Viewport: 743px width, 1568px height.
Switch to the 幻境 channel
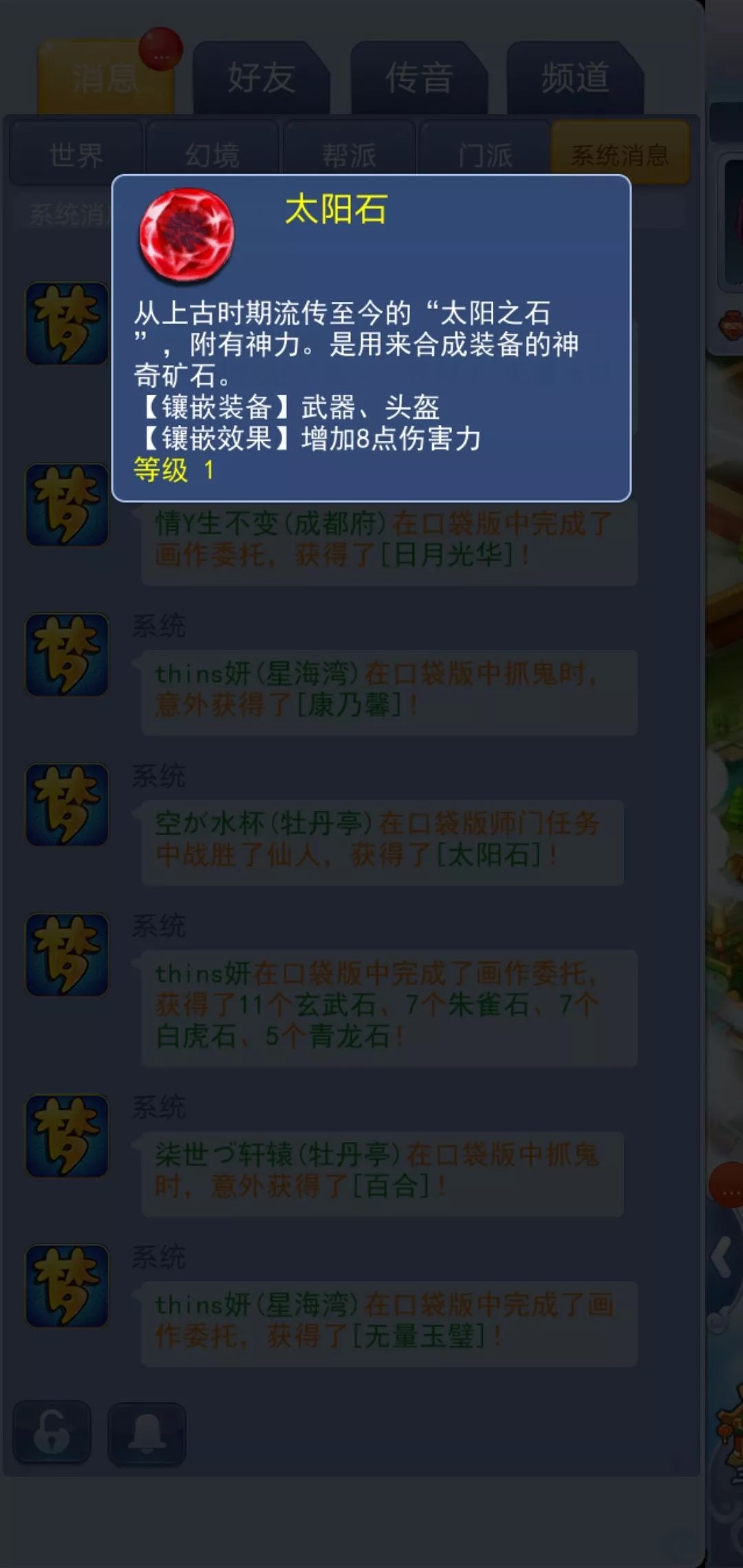(212, 155)
